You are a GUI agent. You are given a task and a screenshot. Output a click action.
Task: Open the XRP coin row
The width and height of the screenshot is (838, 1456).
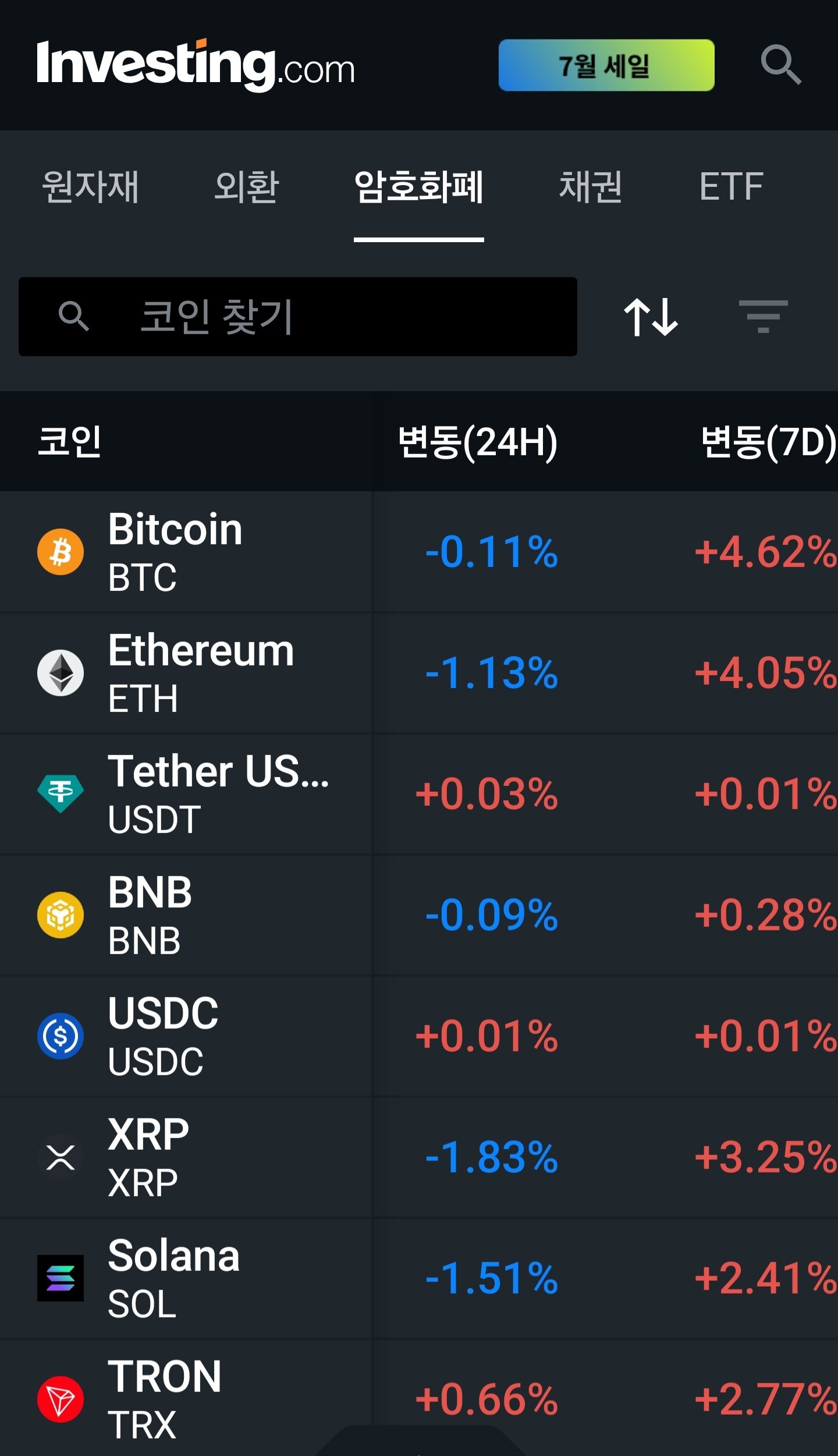click(x=419, y=1157)
